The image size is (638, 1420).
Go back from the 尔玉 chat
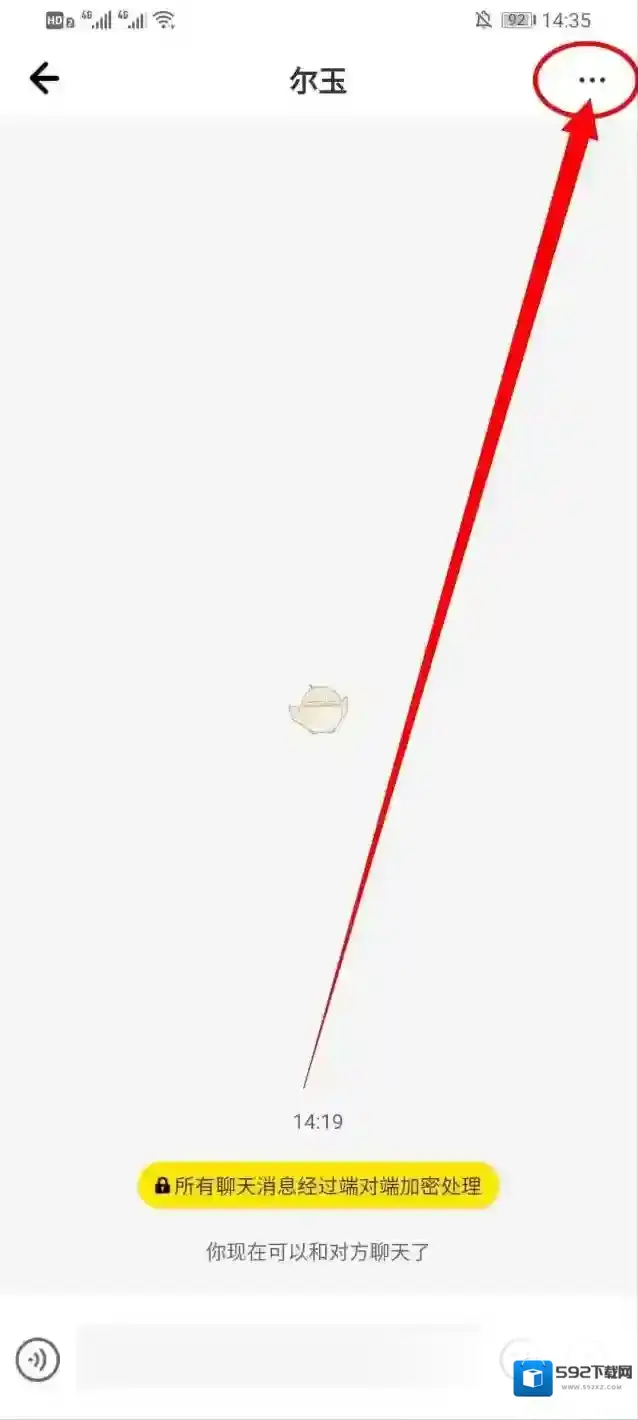pyautogui.click(x=44, y=78)
